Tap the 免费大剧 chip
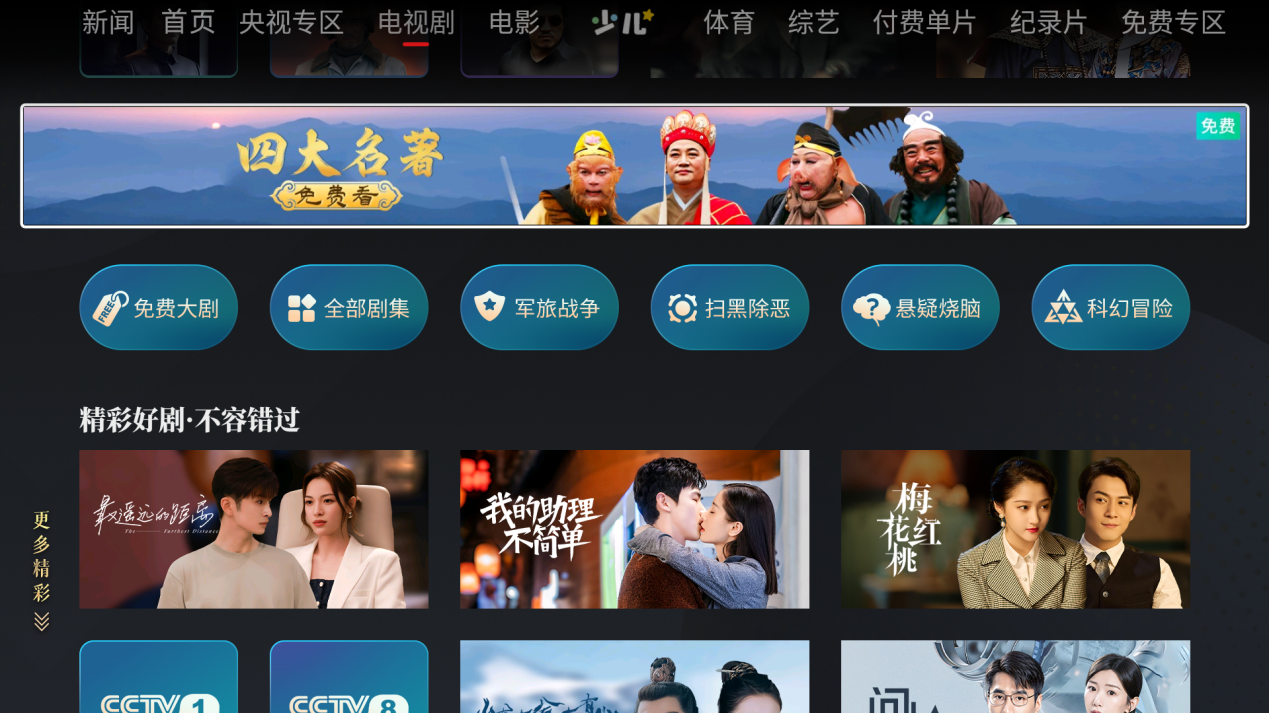This screenshot has height=713, width=1269. pos(159,308)
